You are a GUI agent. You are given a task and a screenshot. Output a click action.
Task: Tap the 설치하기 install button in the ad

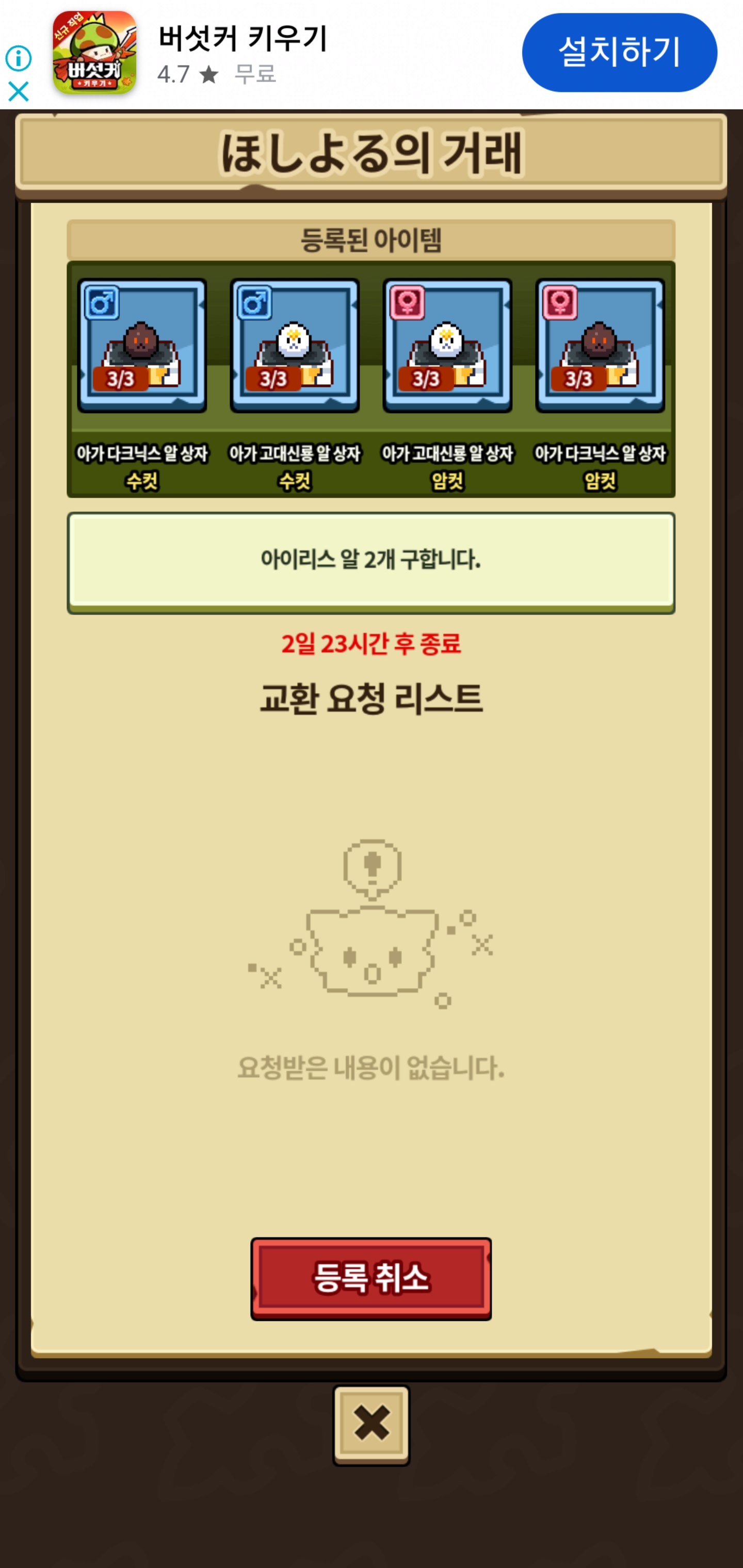tap(619, 52)
